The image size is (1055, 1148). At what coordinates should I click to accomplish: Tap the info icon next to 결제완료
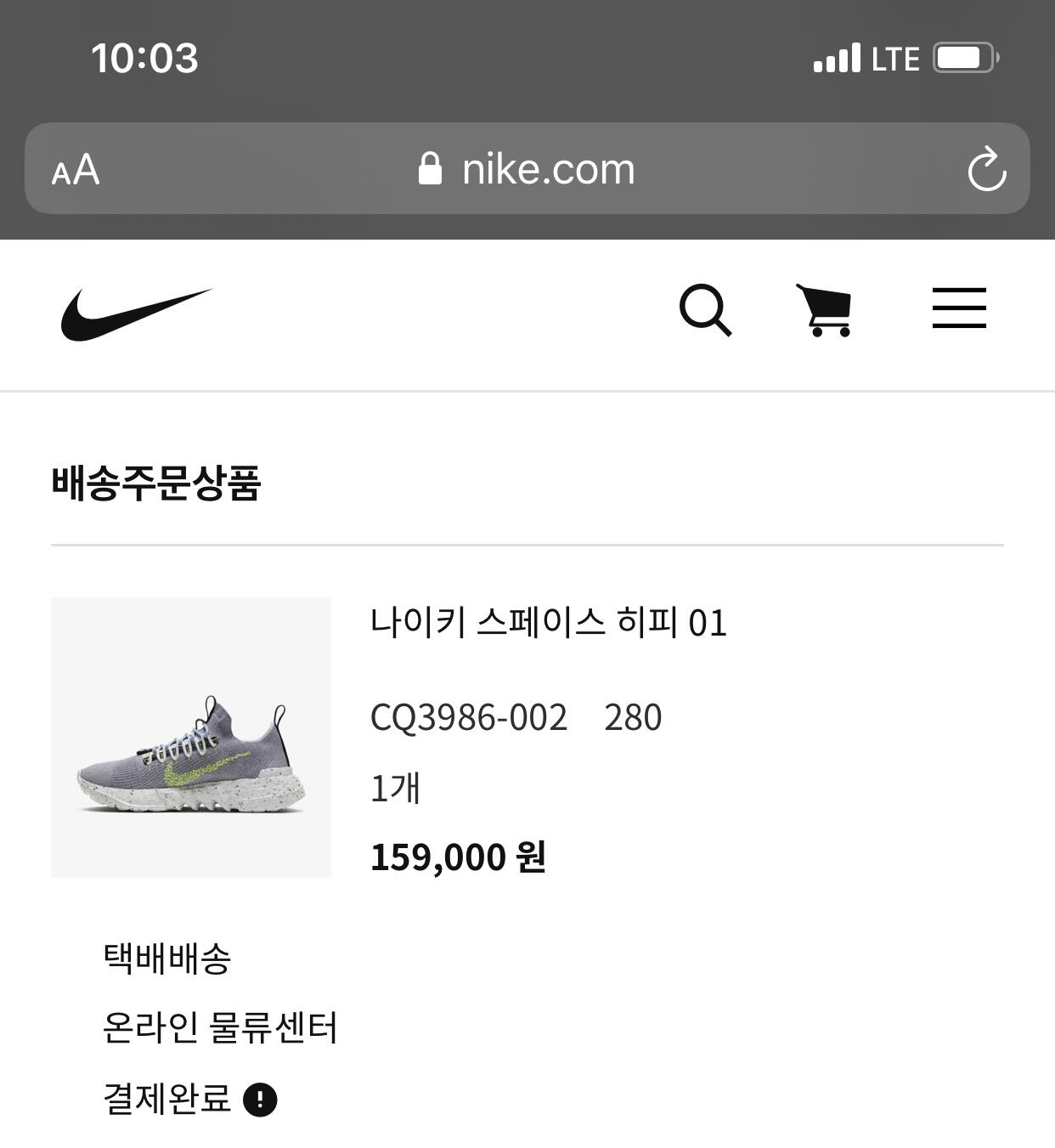coord(260,1100)
